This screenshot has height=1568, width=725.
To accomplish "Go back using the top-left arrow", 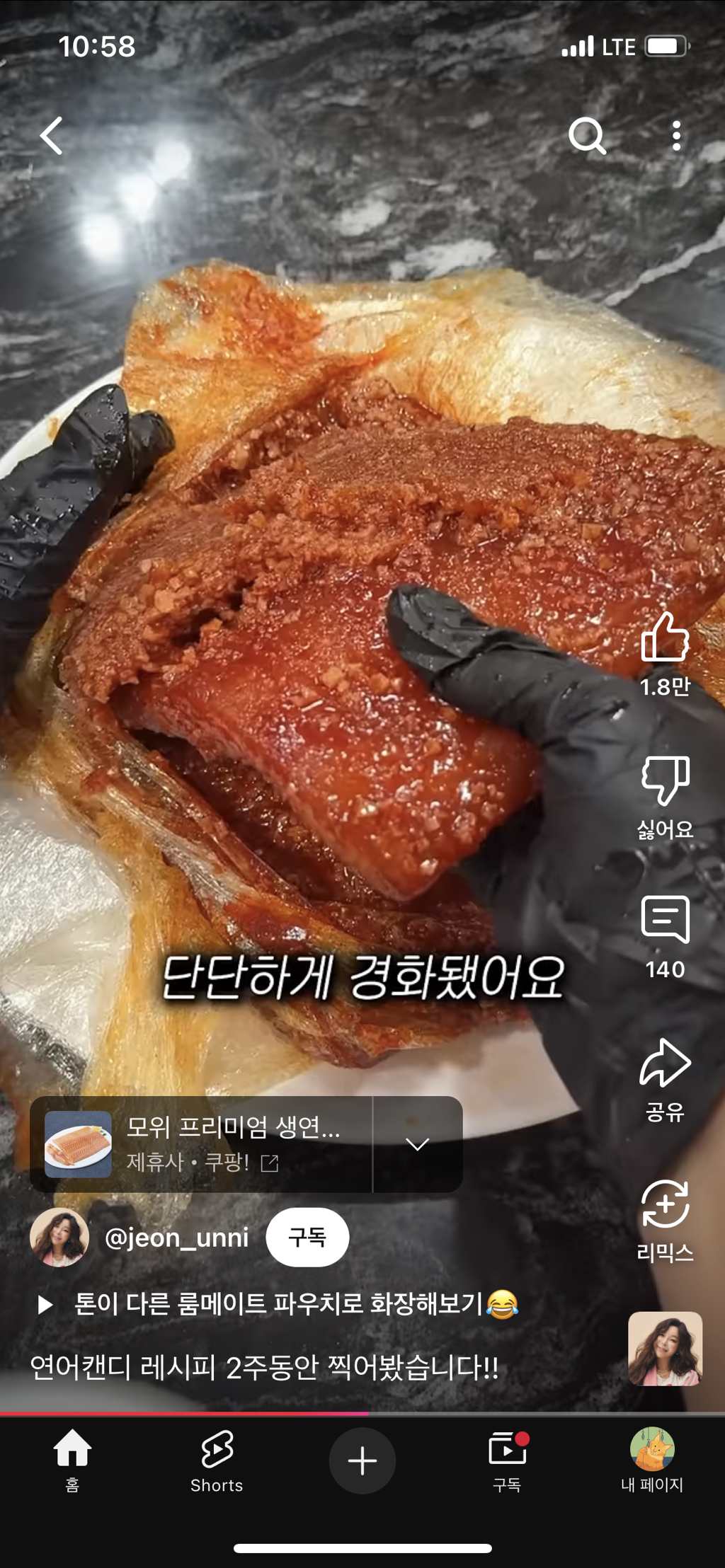I will coord(52,136).
